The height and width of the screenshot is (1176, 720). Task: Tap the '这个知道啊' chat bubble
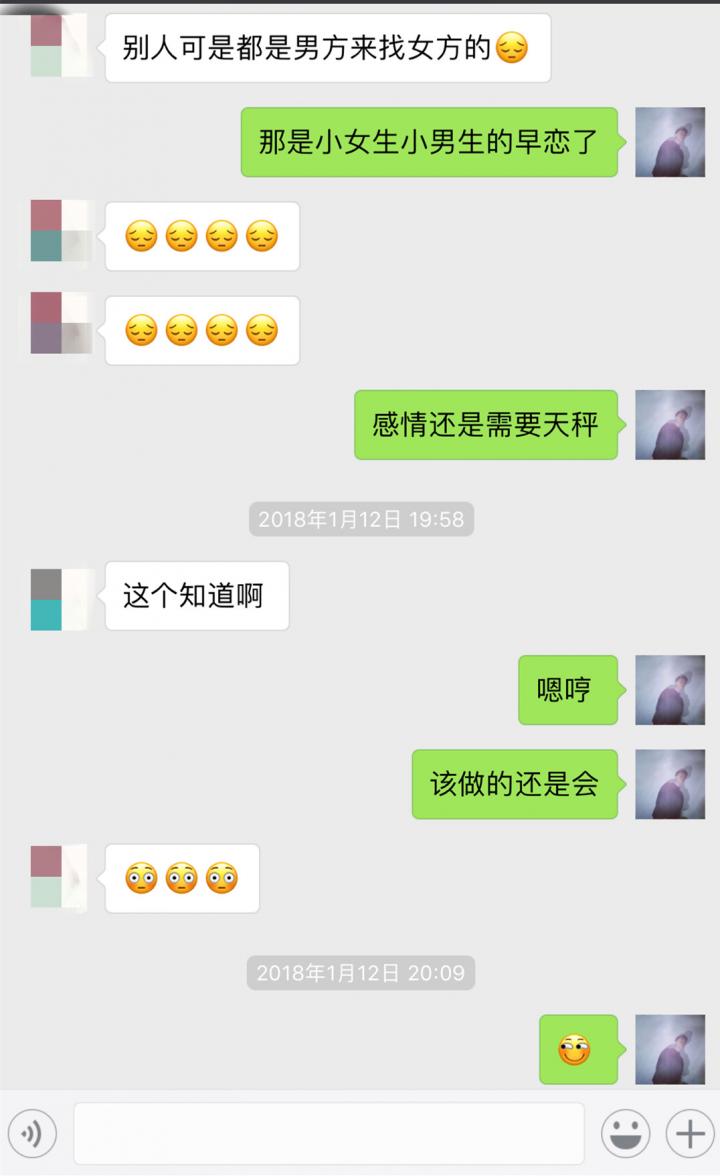pos(196,597)
